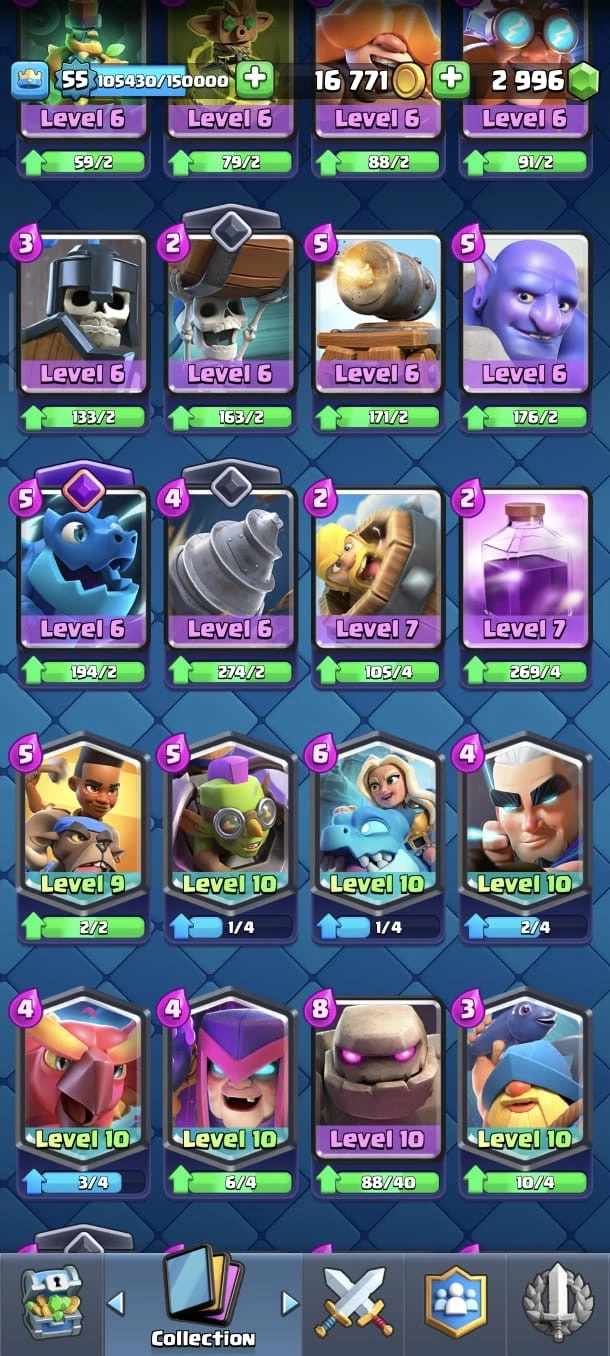Switch to the Events sword tab
The height and width of the screenshot is (1356, 610).
(x=559, y=1302)
